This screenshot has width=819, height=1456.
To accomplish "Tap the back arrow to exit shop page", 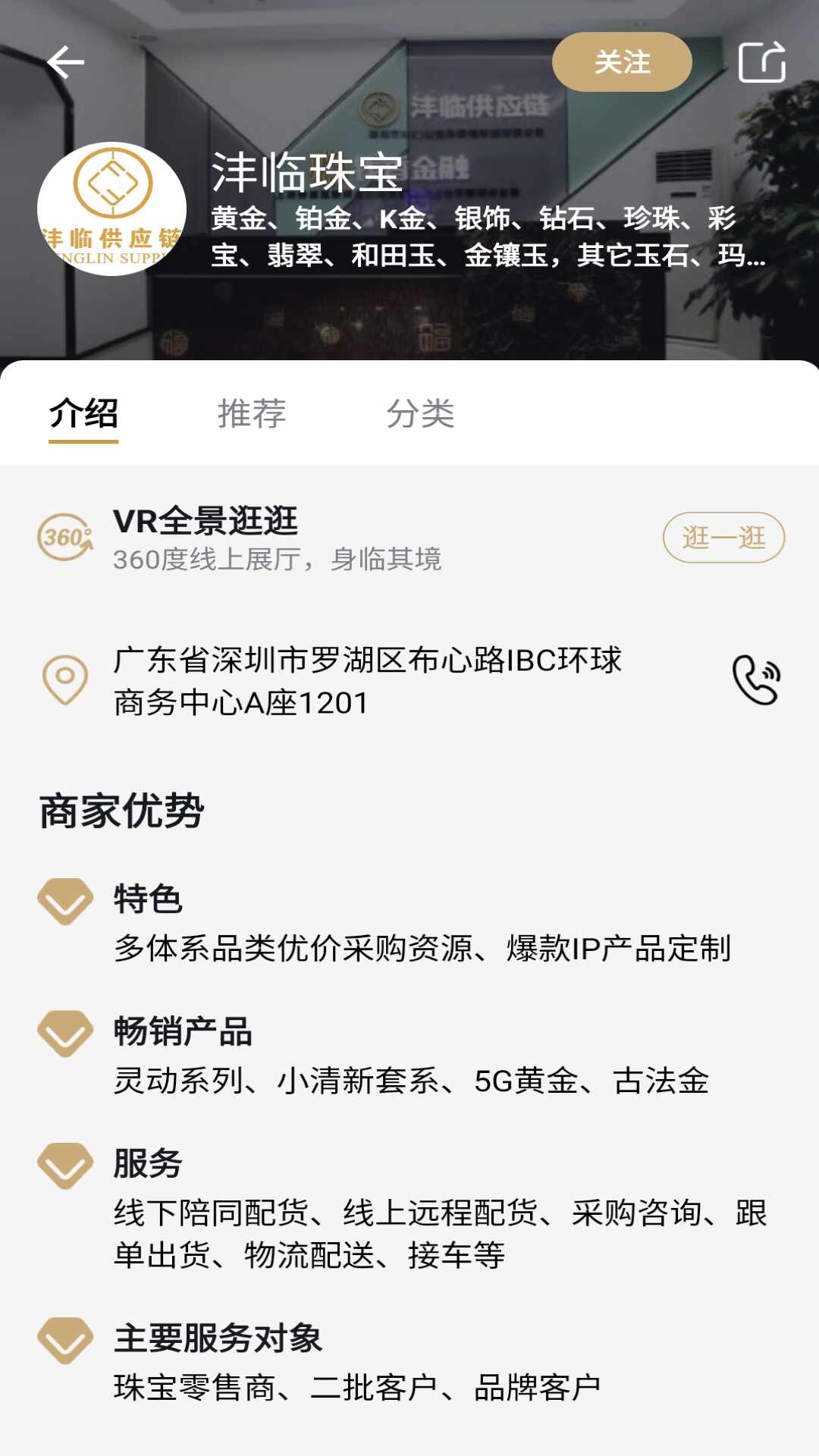I will click(67, 62).
